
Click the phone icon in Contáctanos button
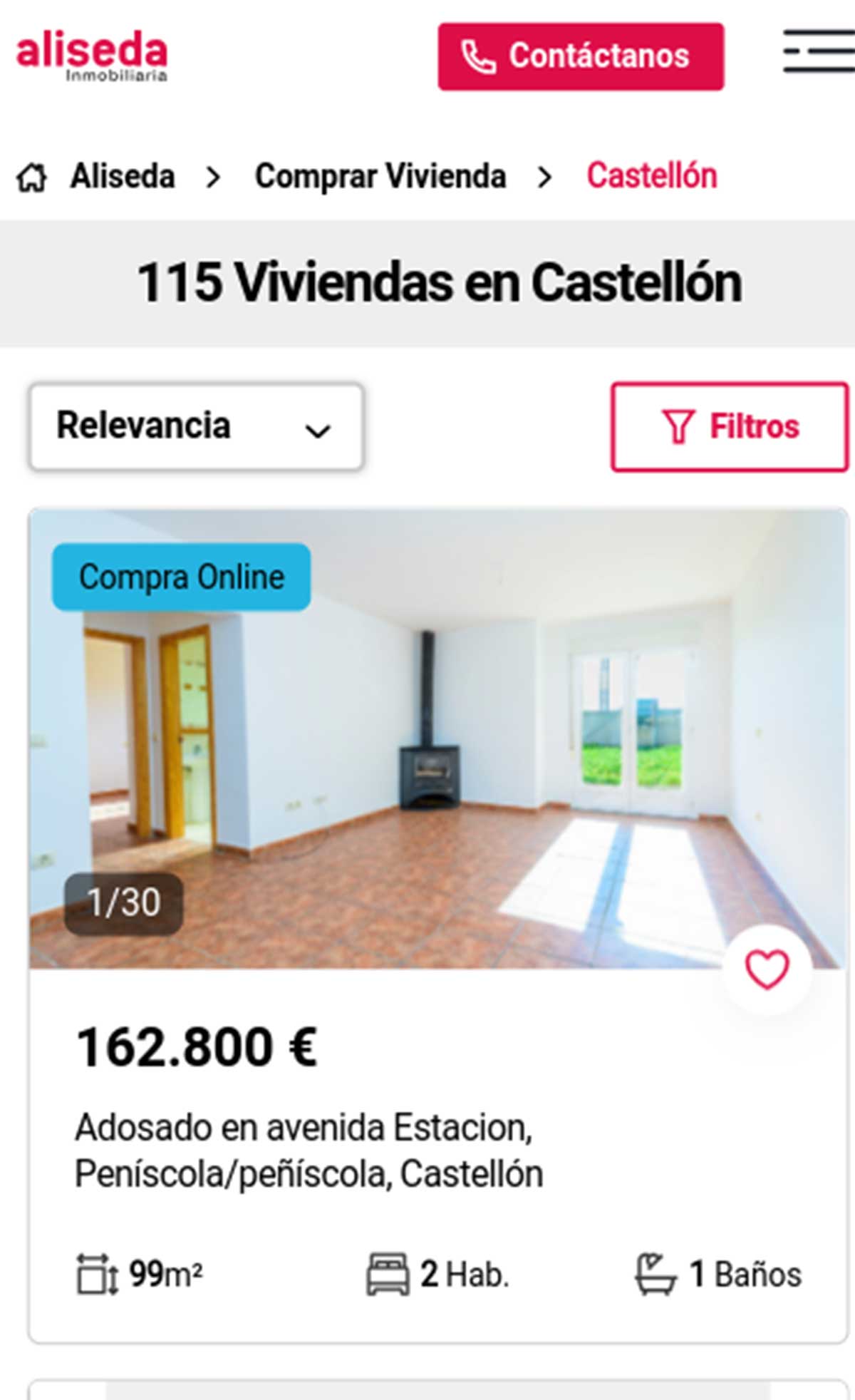tap(479, 57)
